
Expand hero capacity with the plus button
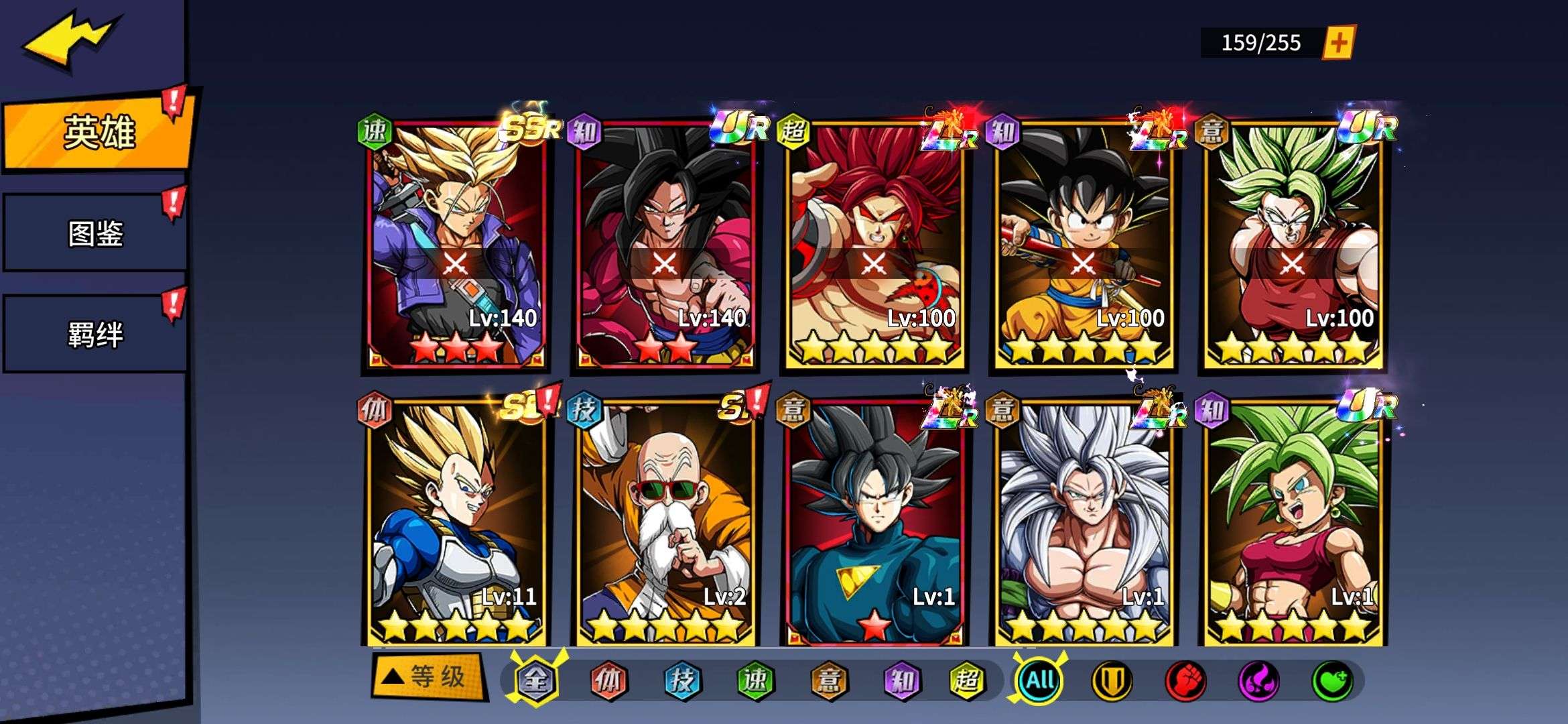pos(1338,43)
